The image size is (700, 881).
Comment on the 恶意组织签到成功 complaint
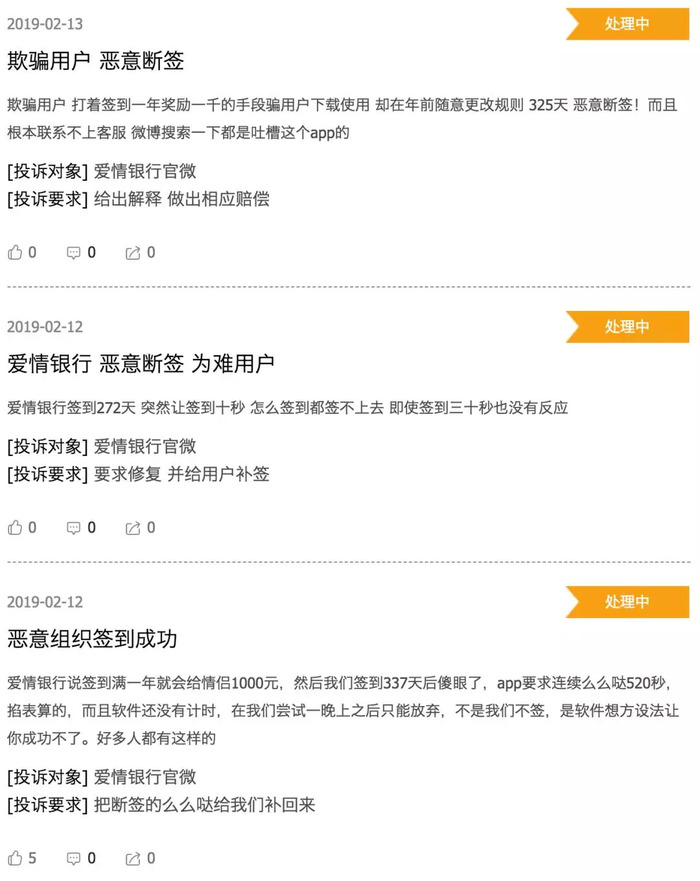point(74,858)
